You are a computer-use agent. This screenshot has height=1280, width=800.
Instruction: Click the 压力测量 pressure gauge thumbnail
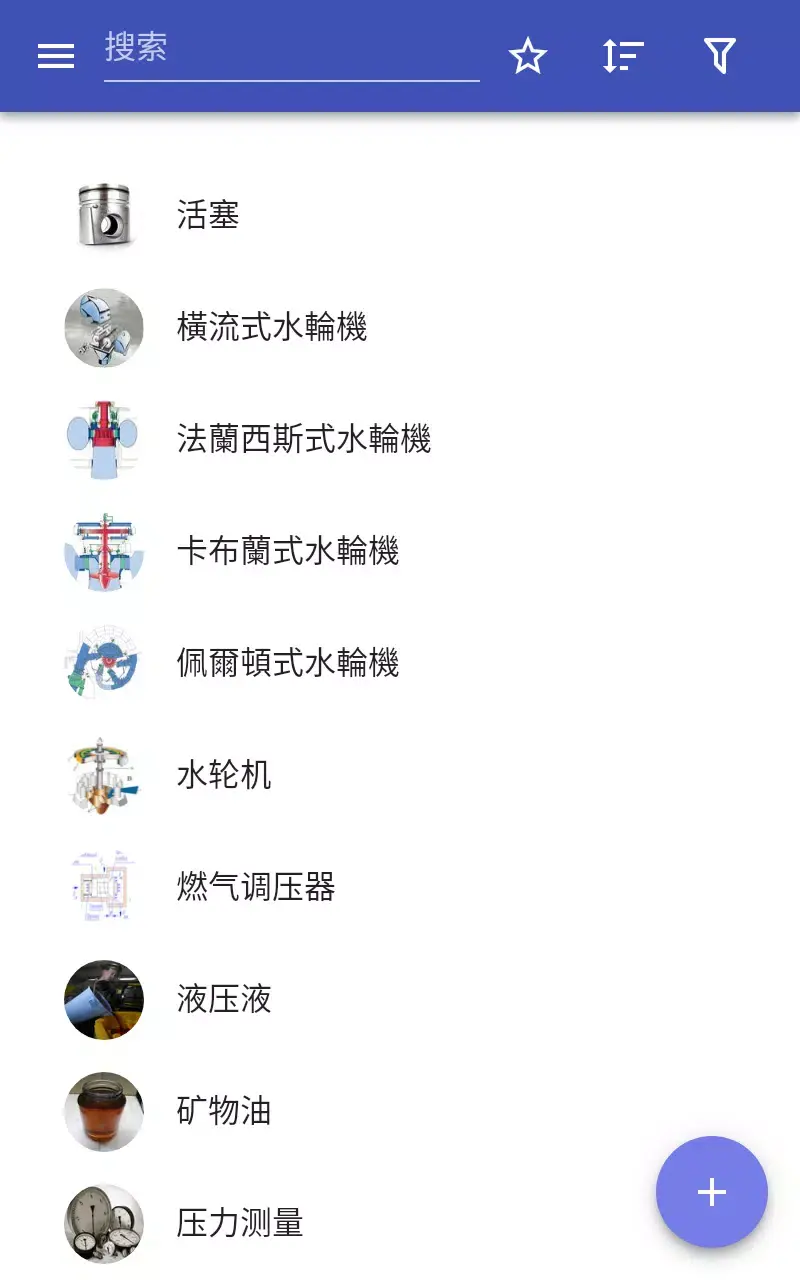103,1224
